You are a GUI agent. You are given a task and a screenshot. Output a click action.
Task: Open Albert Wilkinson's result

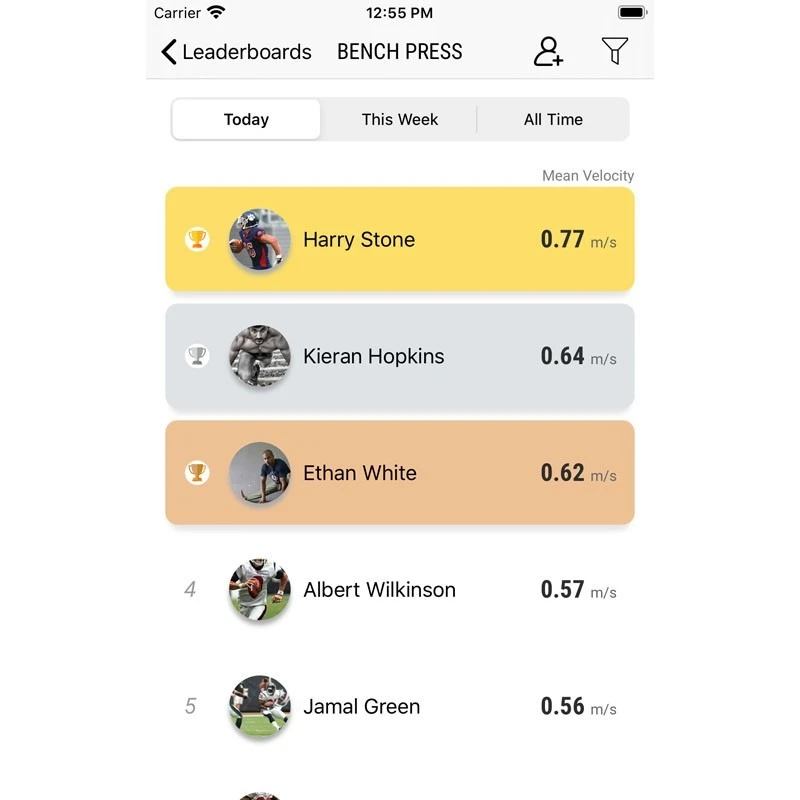(400, 590)
